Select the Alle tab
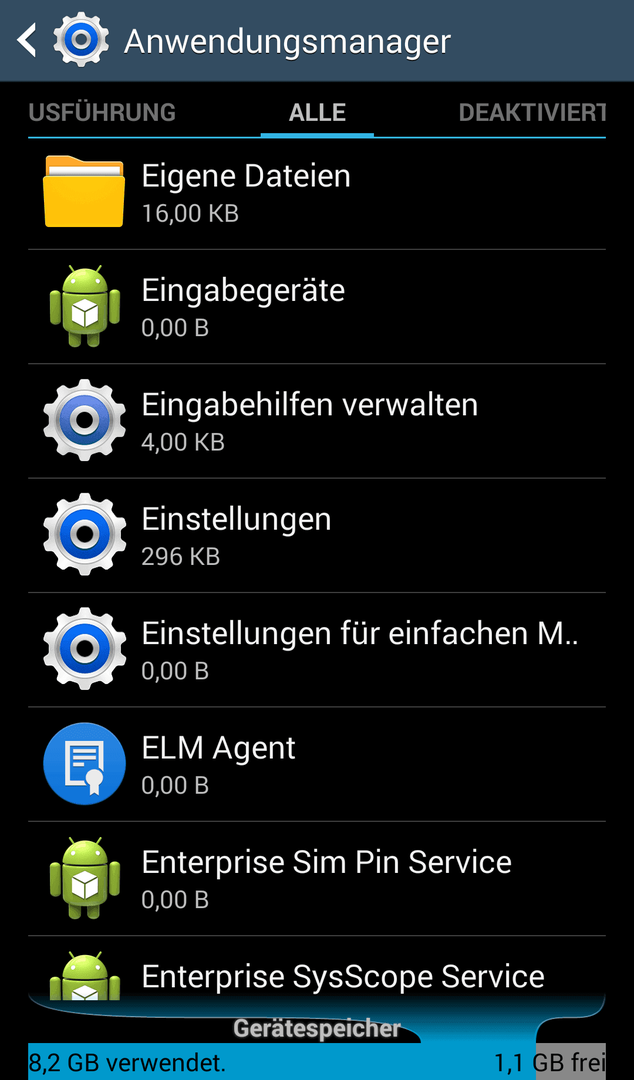Screen dimensions: 634x1080 317,112
